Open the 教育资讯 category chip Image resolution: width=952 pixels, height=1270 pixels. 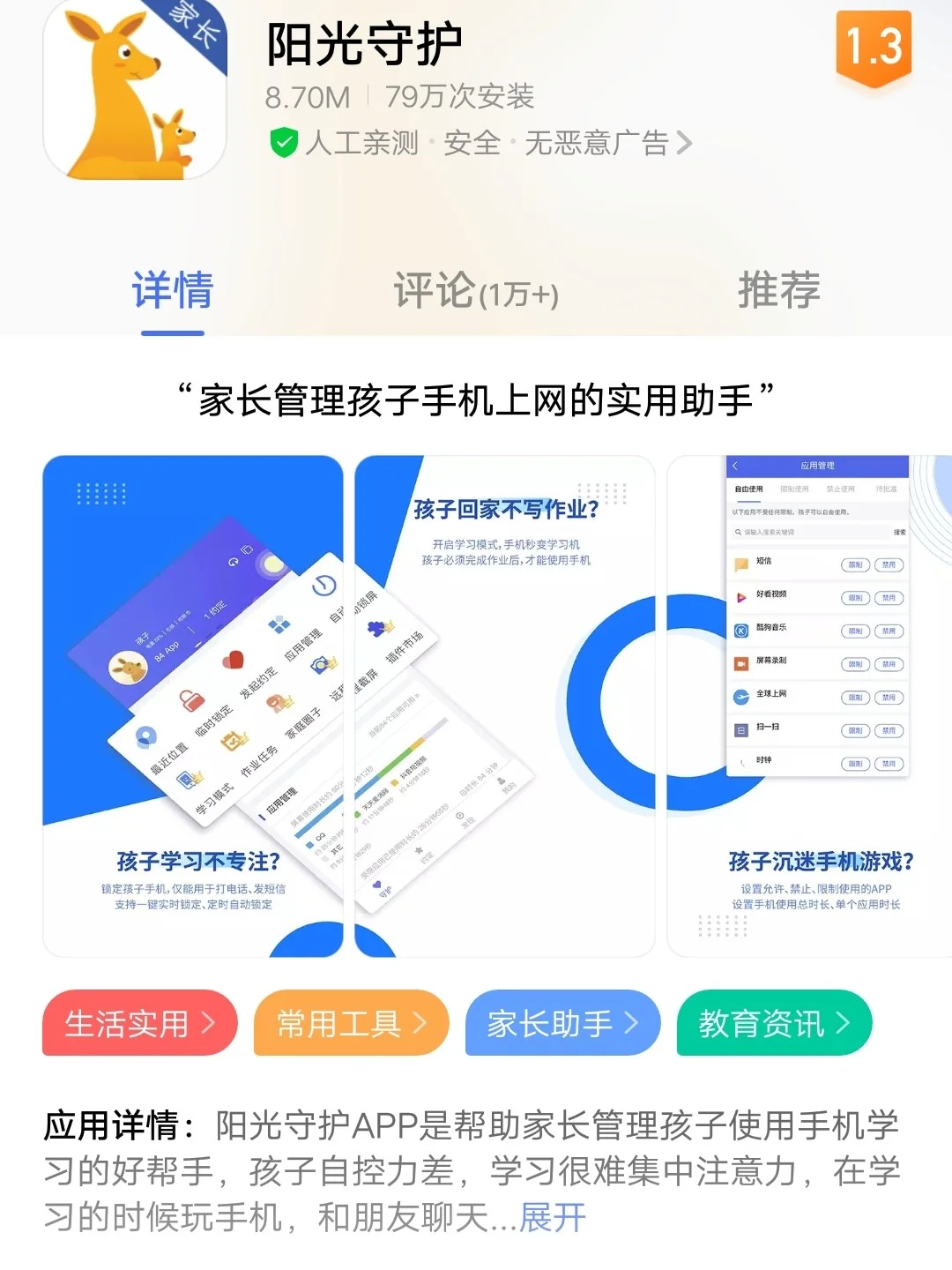774,1023
